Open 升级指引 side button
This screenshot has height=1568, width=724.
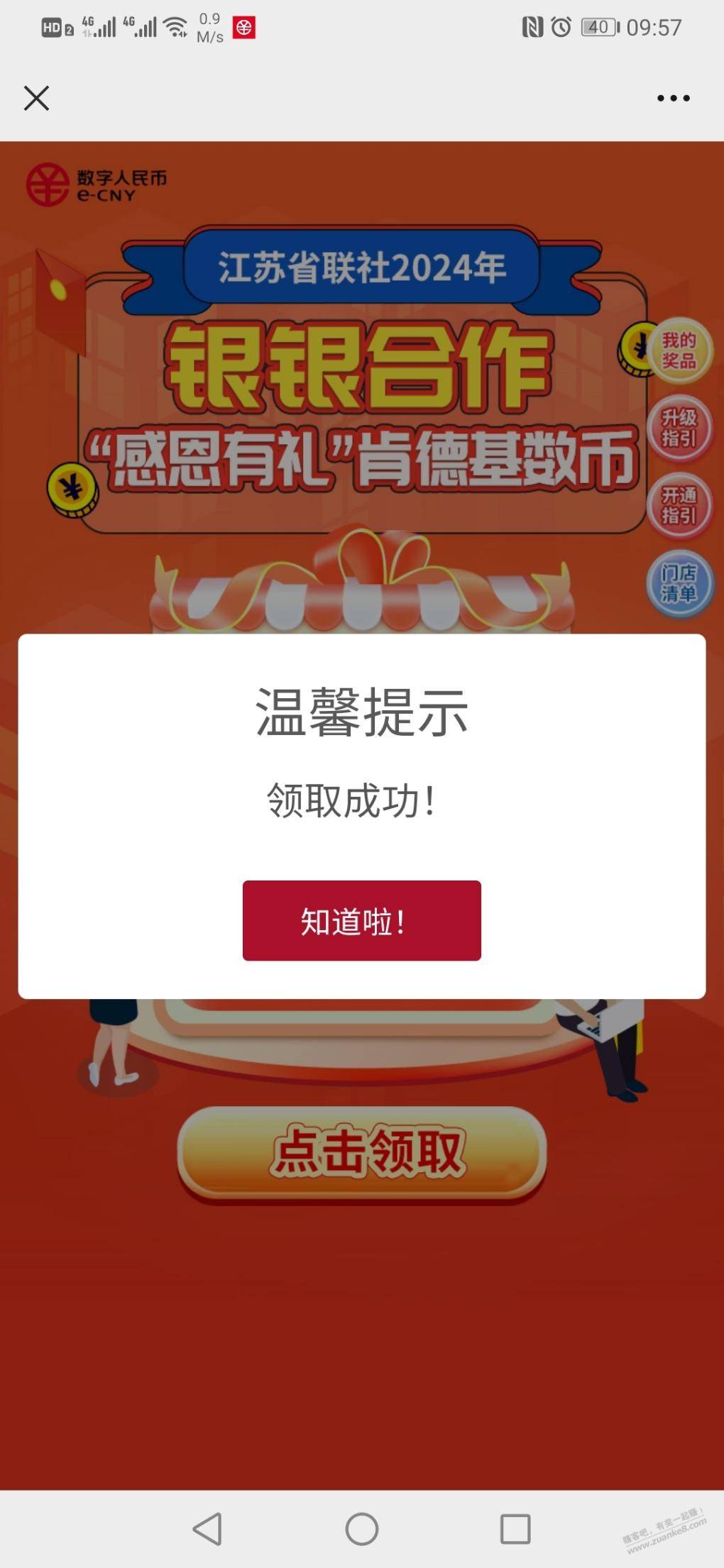click(679, 428)
